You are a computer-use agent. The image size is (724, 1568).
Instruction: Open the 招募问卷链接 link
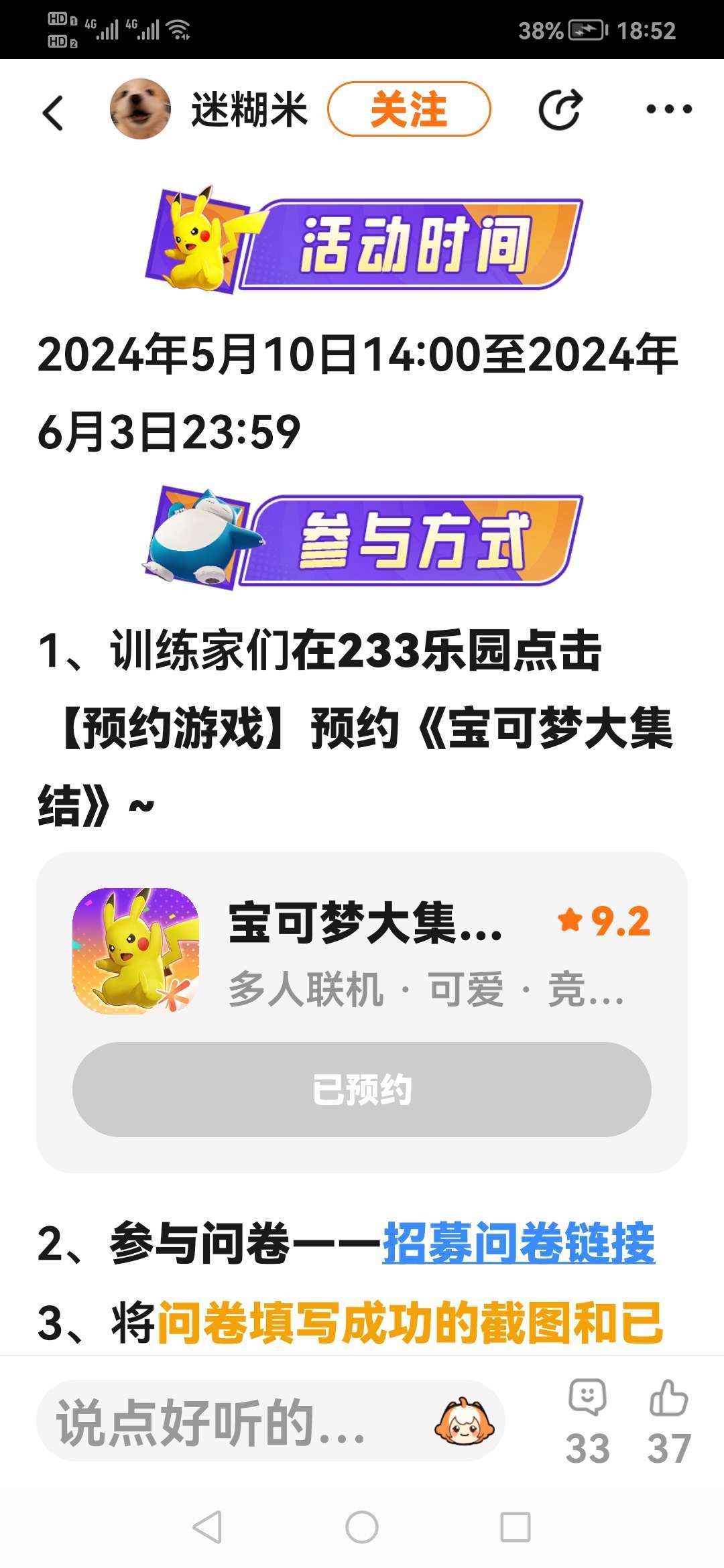(518, 1242)
